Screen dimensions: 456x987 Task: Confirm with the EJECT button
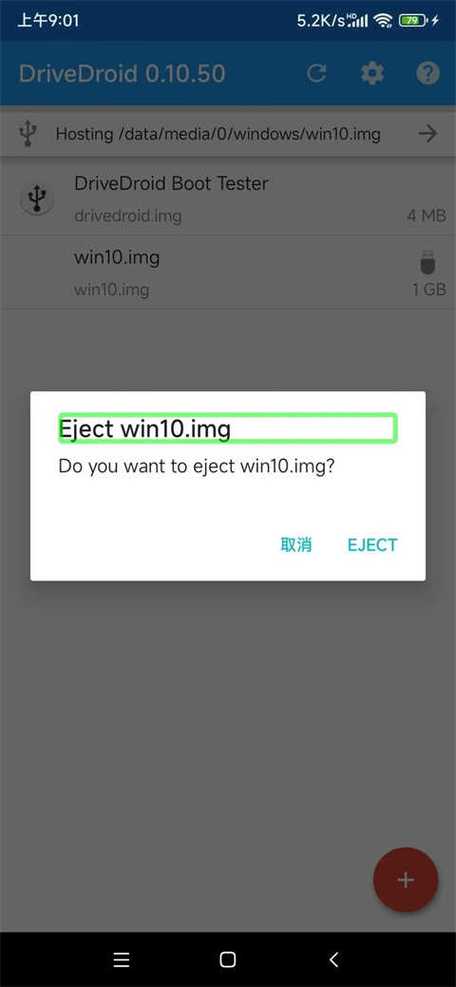pyautogui.click(x=372, y=544)
